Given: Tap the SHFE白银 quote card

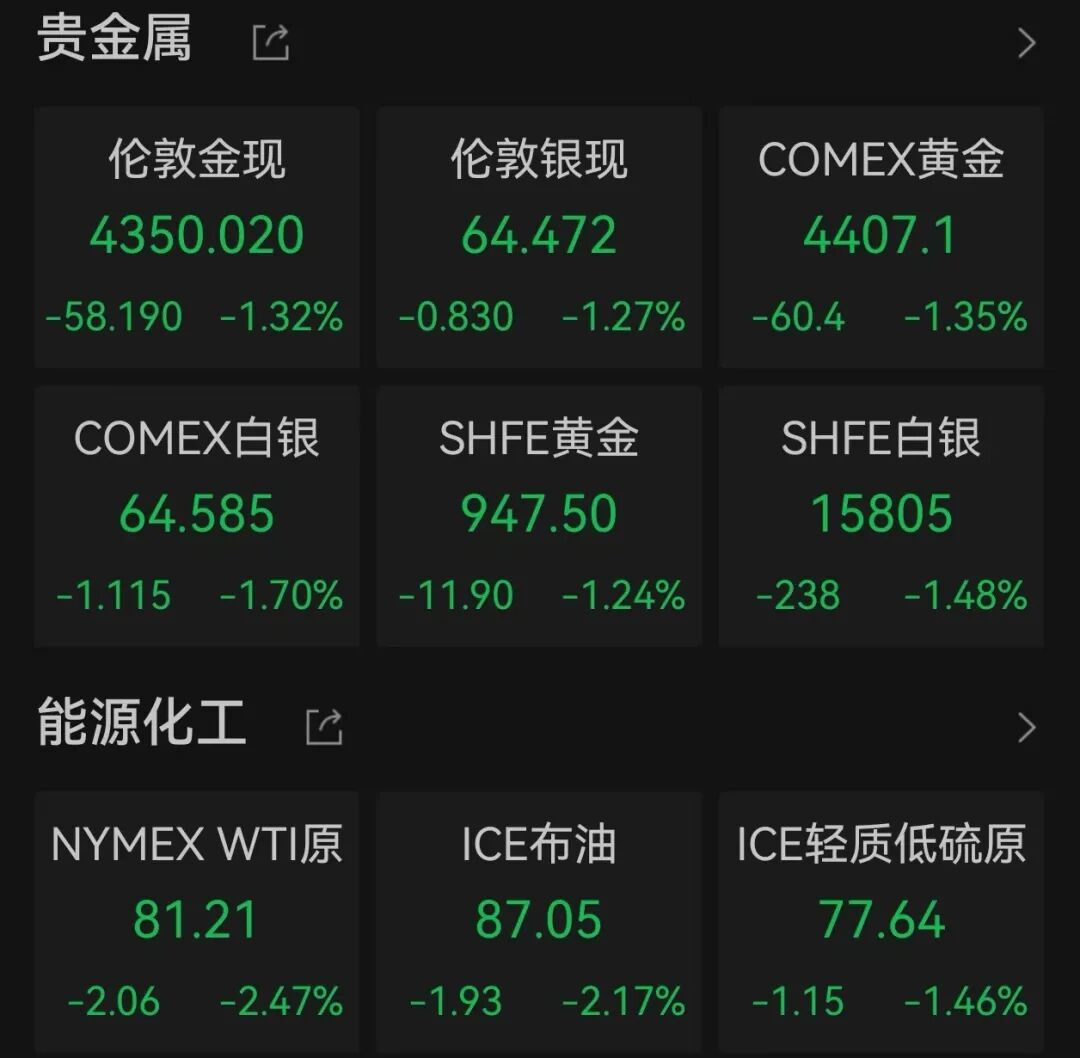Looking at the screenshot, I should click(881, 517).
